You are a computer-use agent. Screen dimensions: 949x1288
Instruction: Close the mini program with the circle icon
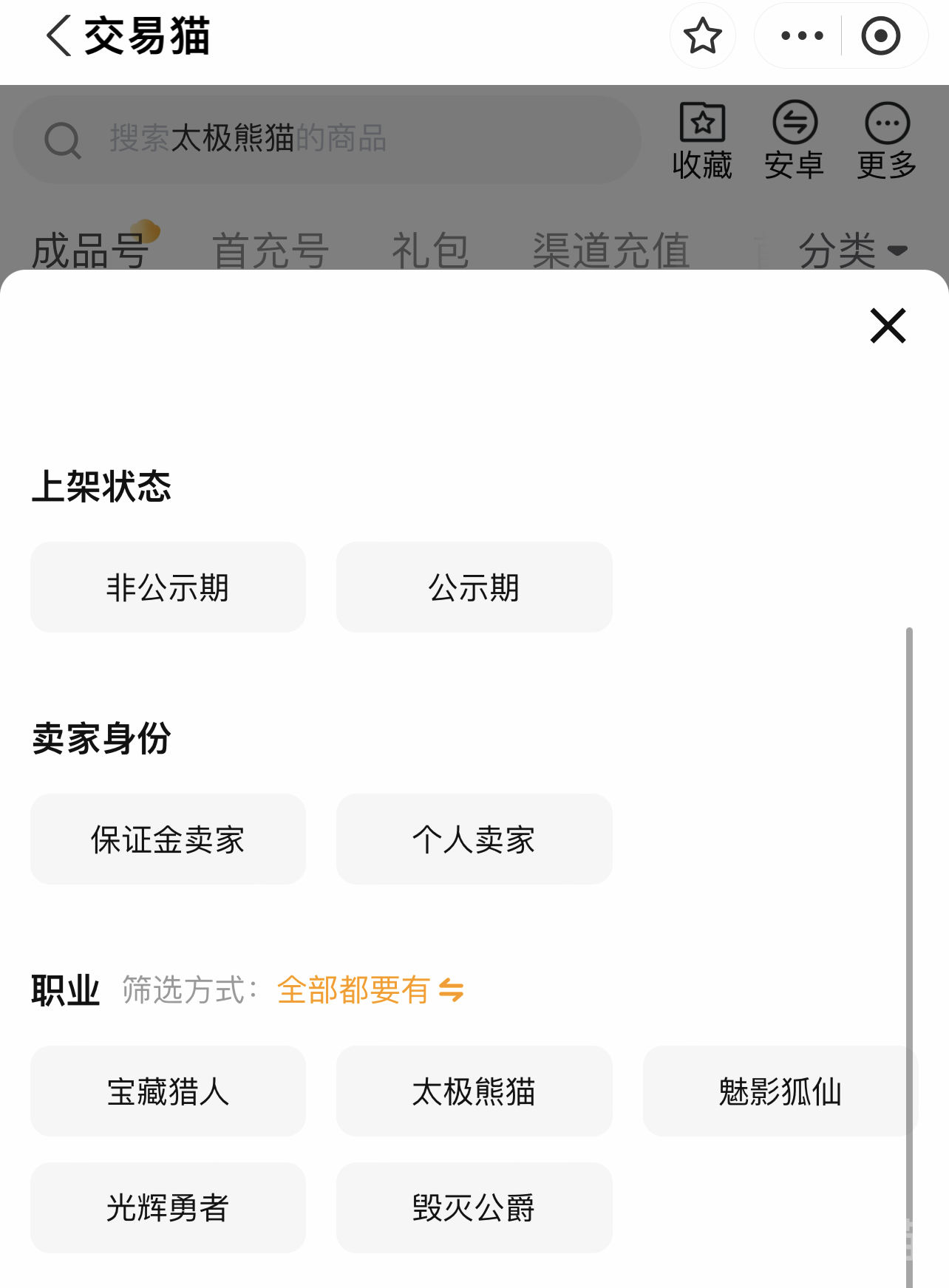coord(880,35)
